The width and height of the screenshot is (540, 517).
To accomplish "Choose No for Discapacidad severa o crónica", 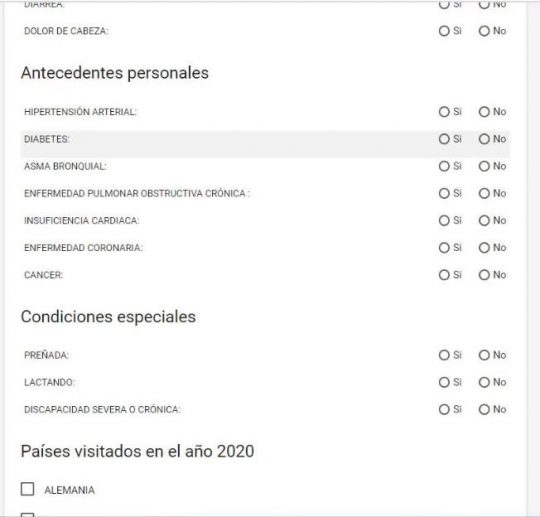I will pos(484,409).
